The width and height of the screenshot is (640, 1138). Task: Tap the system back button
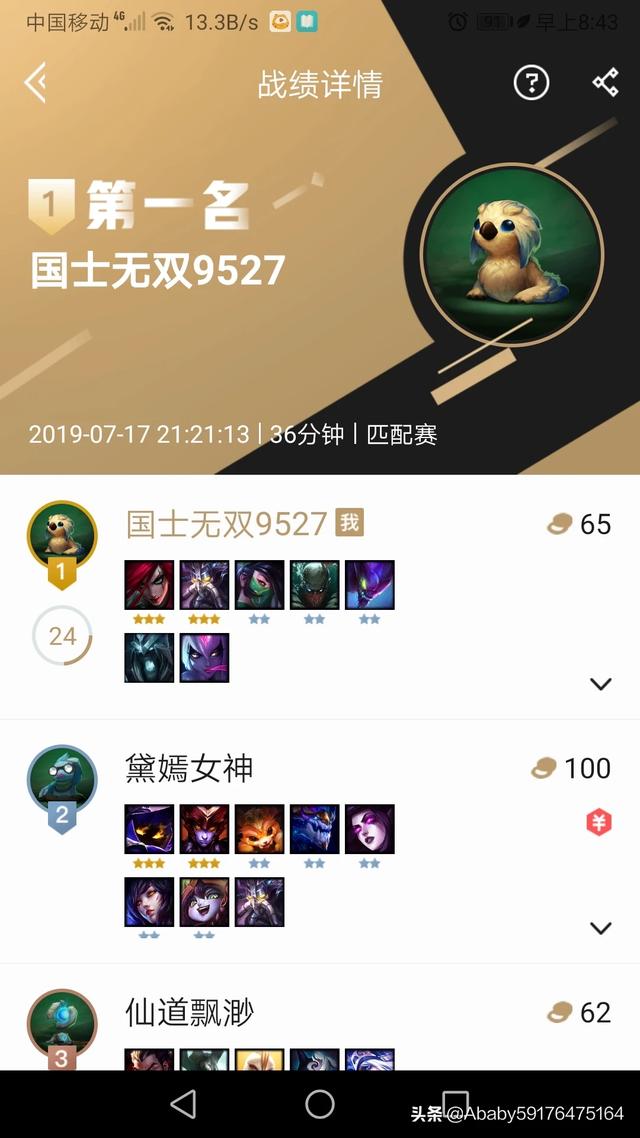click(183, 1104)
